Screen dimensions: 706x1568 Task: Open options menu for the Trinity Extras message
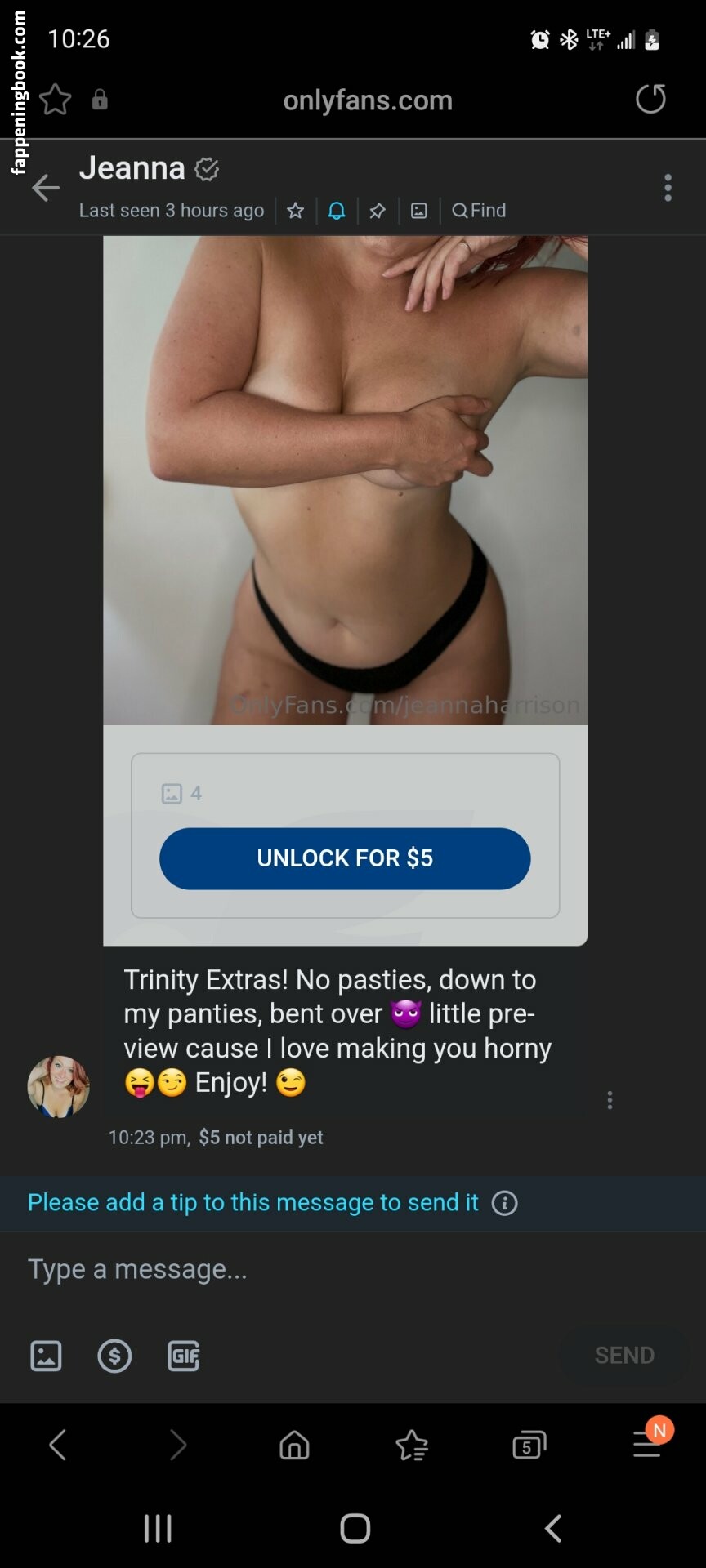610,1100
